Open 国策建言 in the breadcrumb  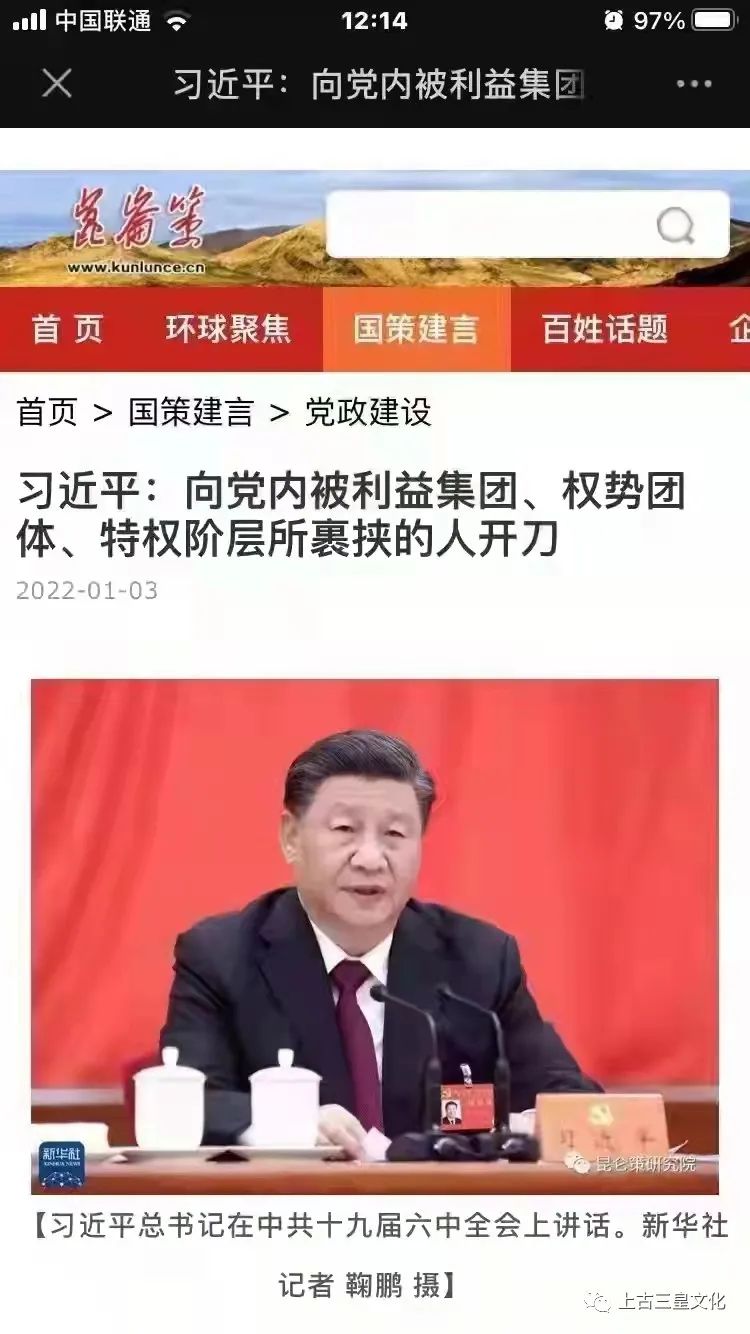(x=191, y=411)
